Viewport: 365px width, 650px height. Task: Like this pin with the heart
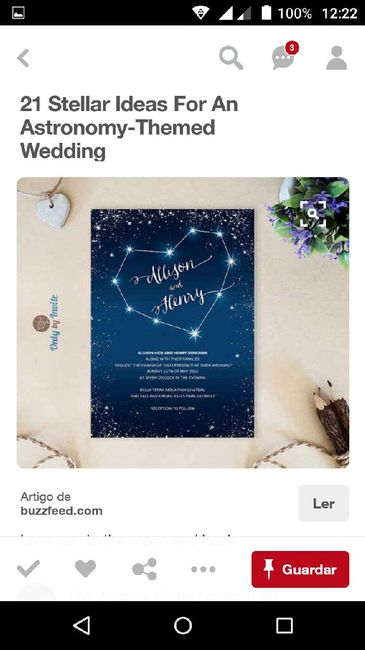pyautogui.click(x=85, y=568)
